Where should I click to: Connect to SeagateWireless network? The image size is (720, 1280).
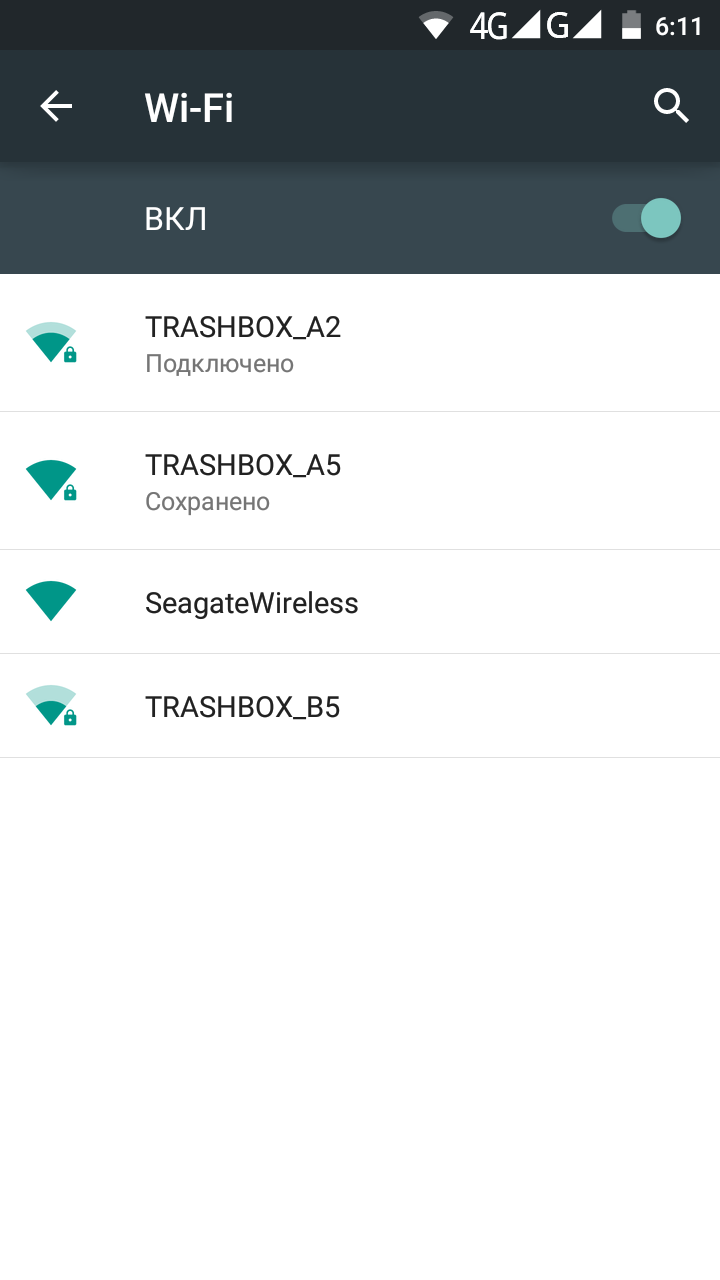360,602
